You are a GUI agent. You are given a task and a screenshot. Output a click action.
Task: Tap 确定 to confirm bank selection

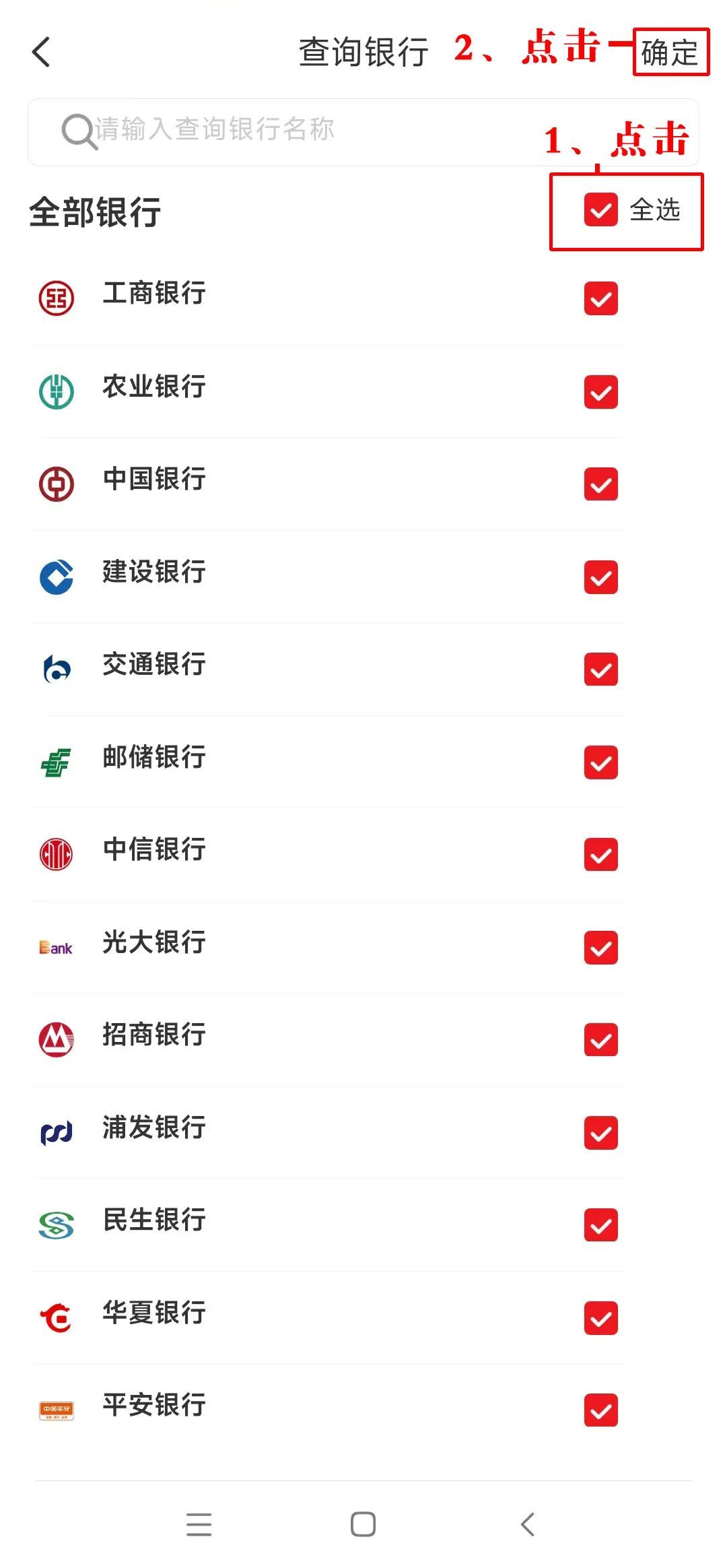[x=670, y=53]
